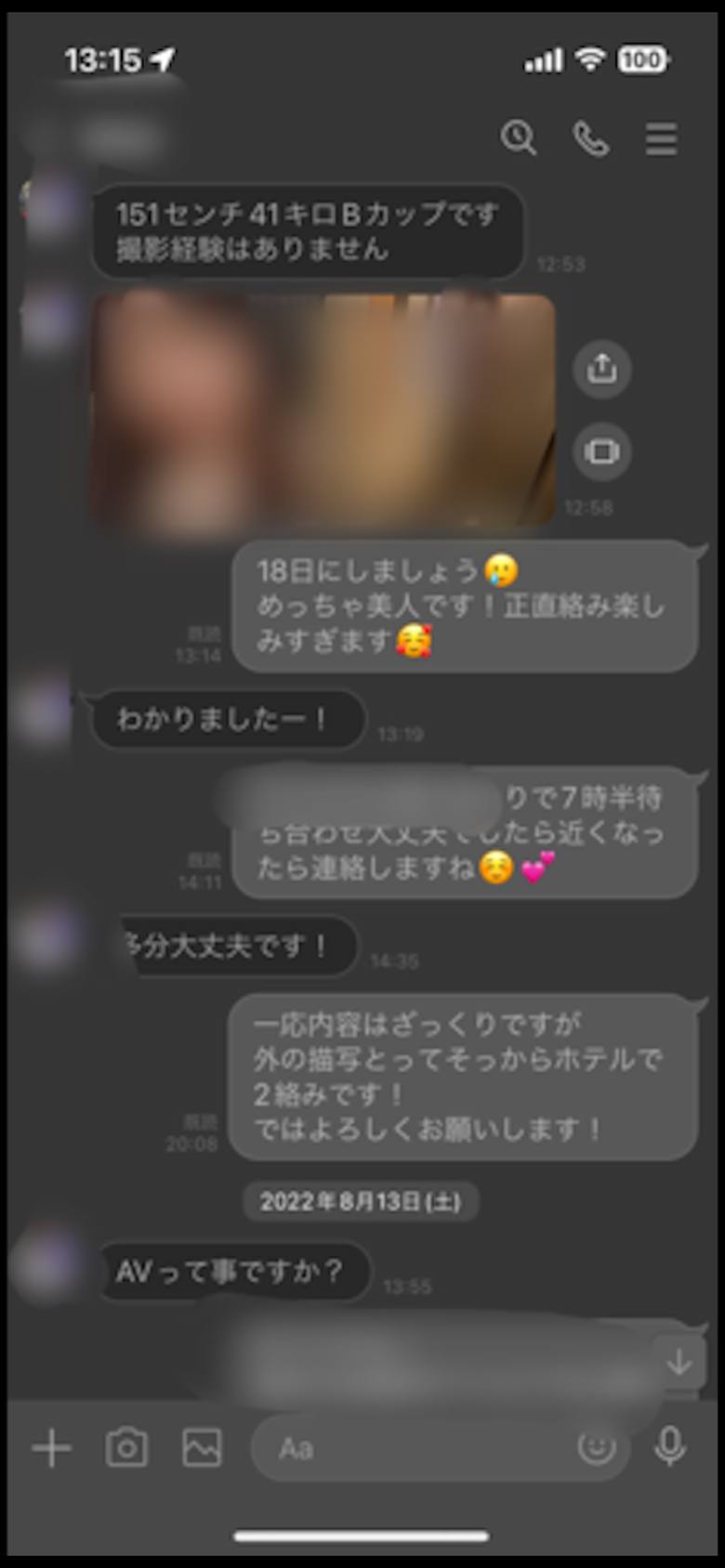725x1568 pixels.
Task: Start a voice call
Action: 591,139
